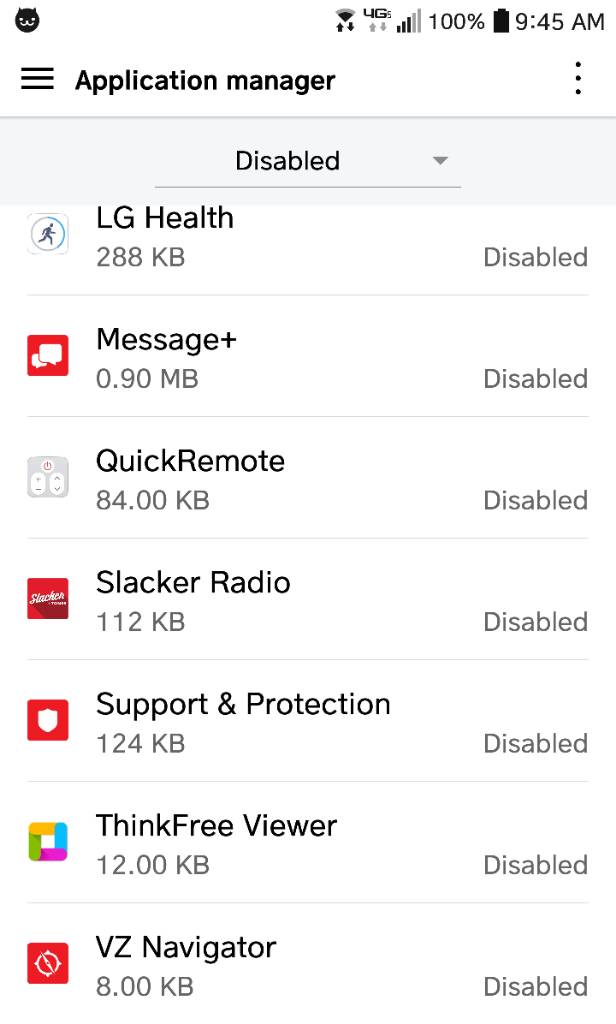
Task: Open LG Health app details
Action: [x=307, y=238]
